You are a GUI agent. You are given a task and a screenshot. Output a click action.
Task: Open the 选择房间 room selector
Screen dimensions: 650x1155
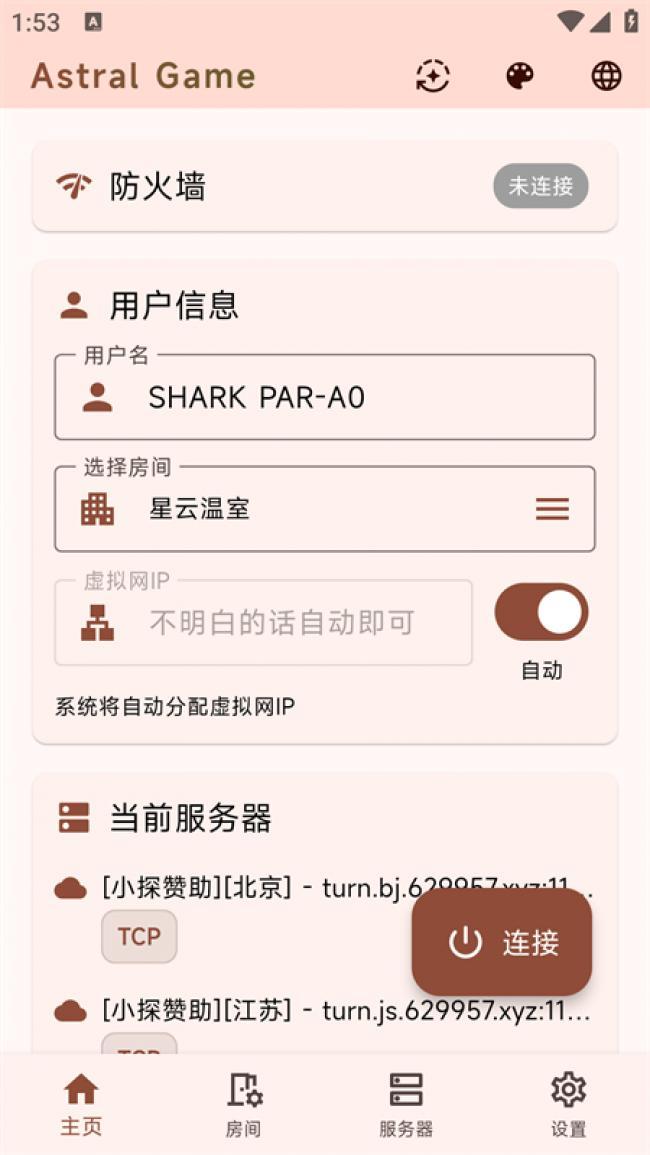point(324,509)
